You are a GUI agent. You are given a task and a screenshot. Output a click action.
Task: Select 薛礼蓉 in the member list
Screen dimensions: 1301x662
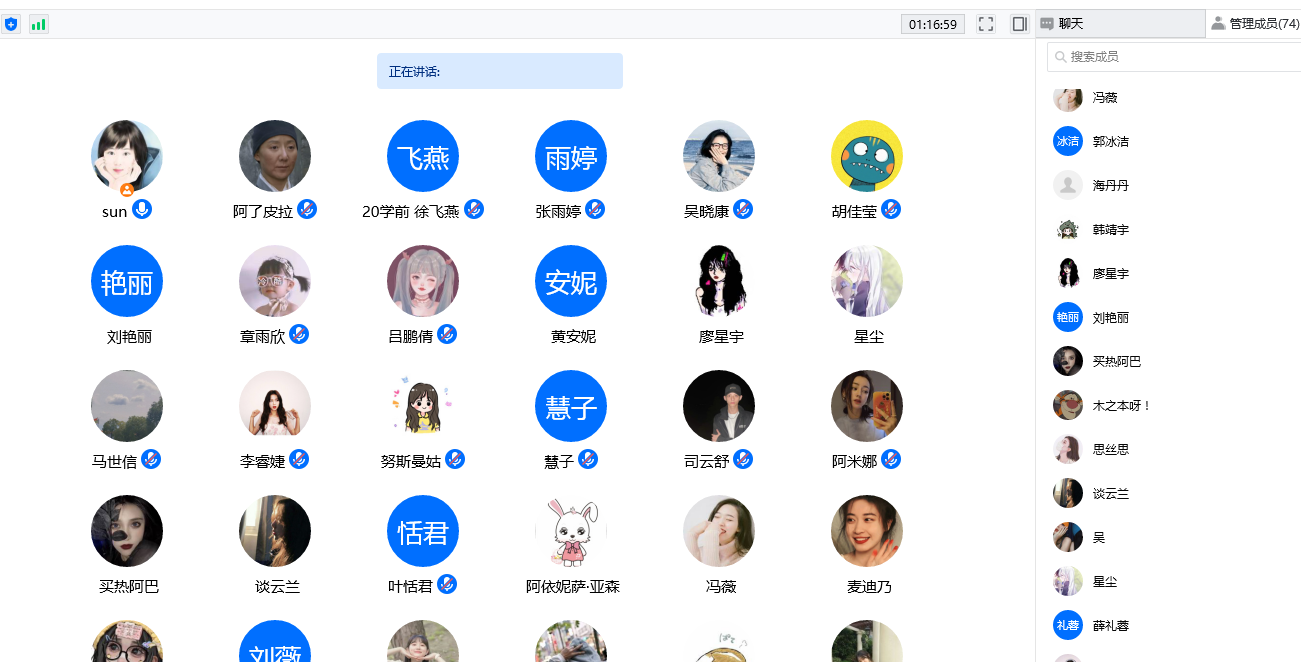tap(1110, 626)
